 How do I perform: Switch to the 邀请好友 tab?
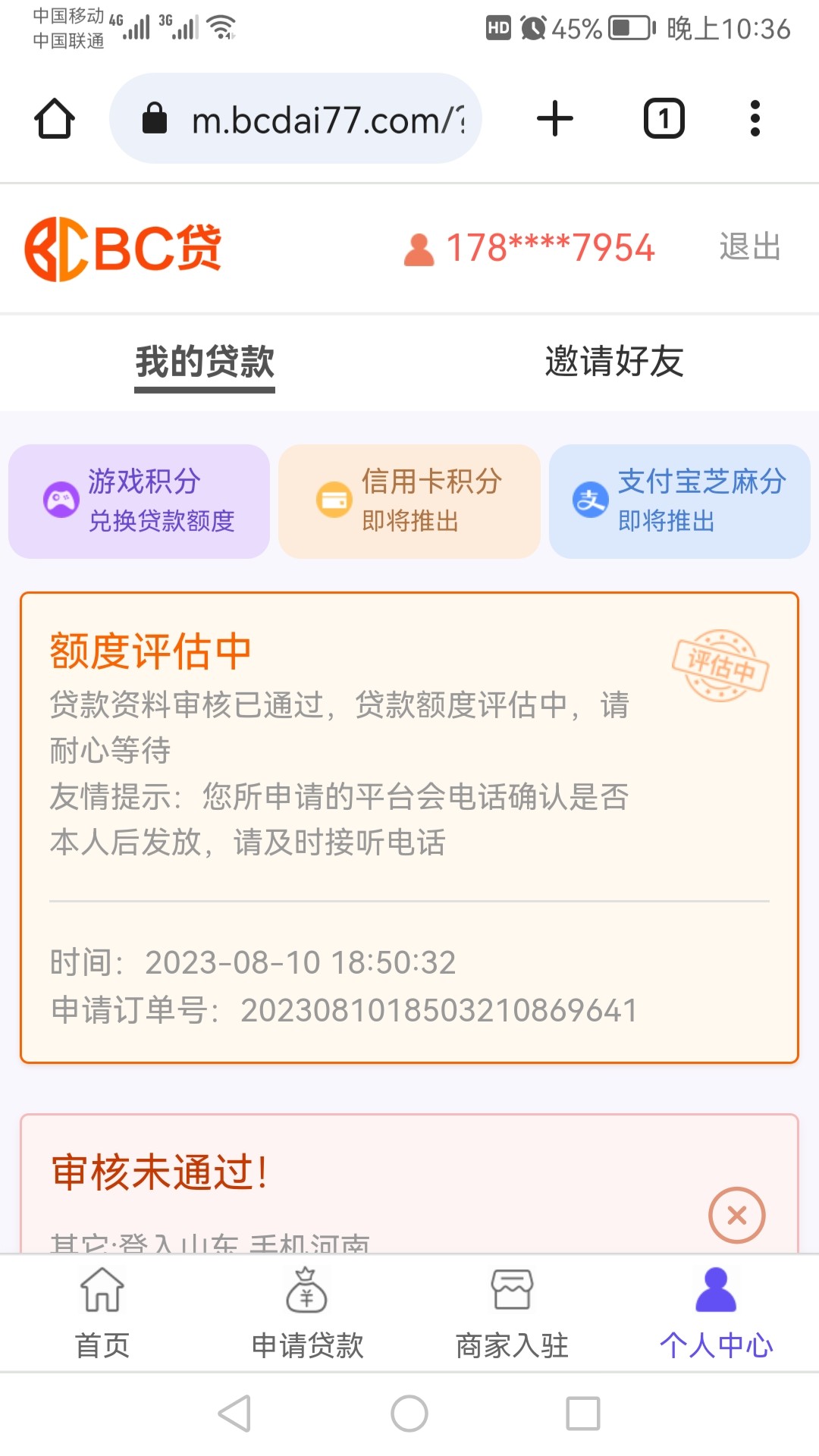point(613,362)
